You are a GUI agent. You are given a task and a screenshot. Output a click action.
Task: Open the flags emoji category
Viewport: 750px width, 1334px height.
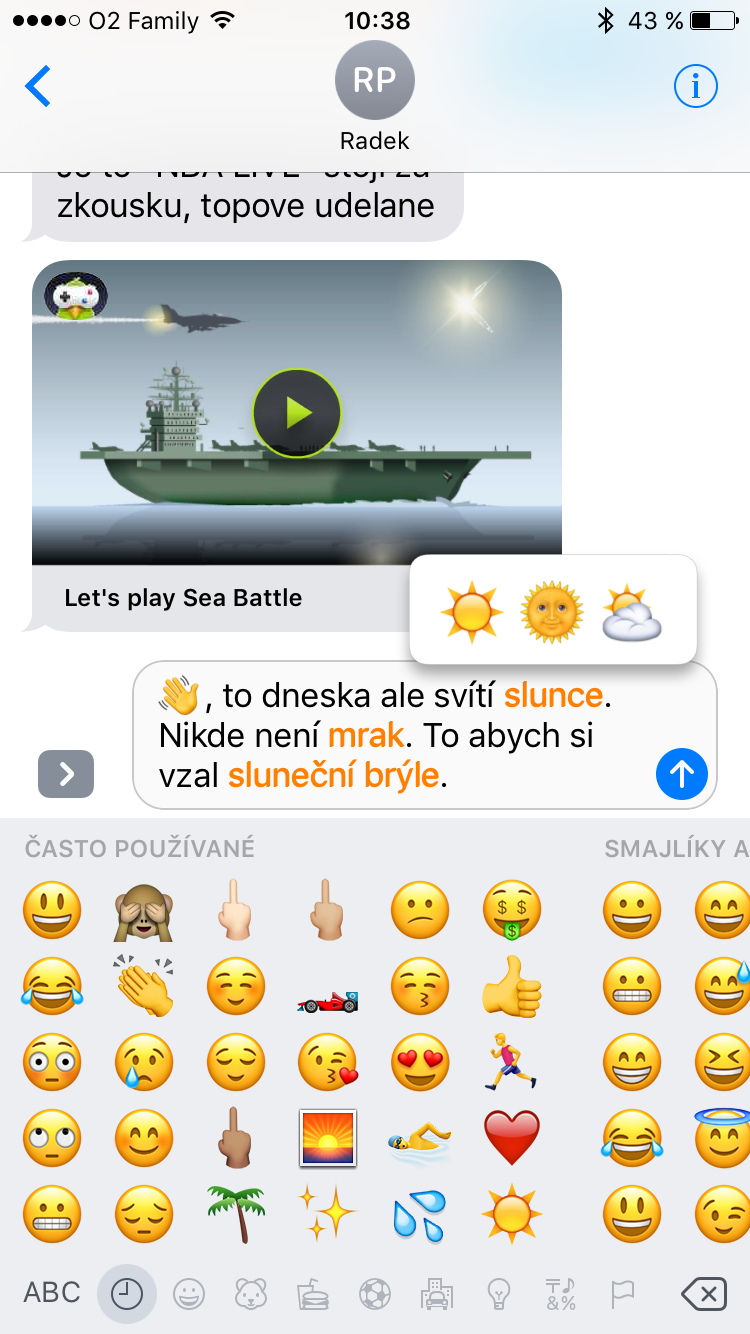click(622, 1295)
